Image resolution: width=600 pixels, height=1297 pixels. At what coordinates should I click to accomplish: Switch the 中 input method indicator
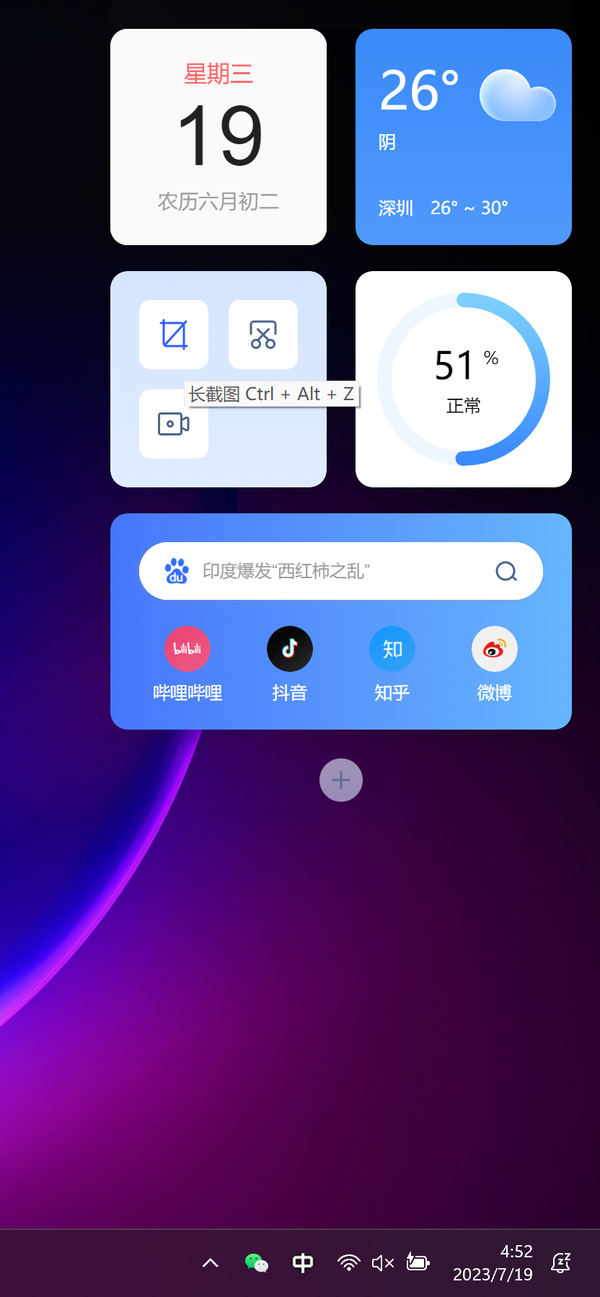coord(303,1263)
